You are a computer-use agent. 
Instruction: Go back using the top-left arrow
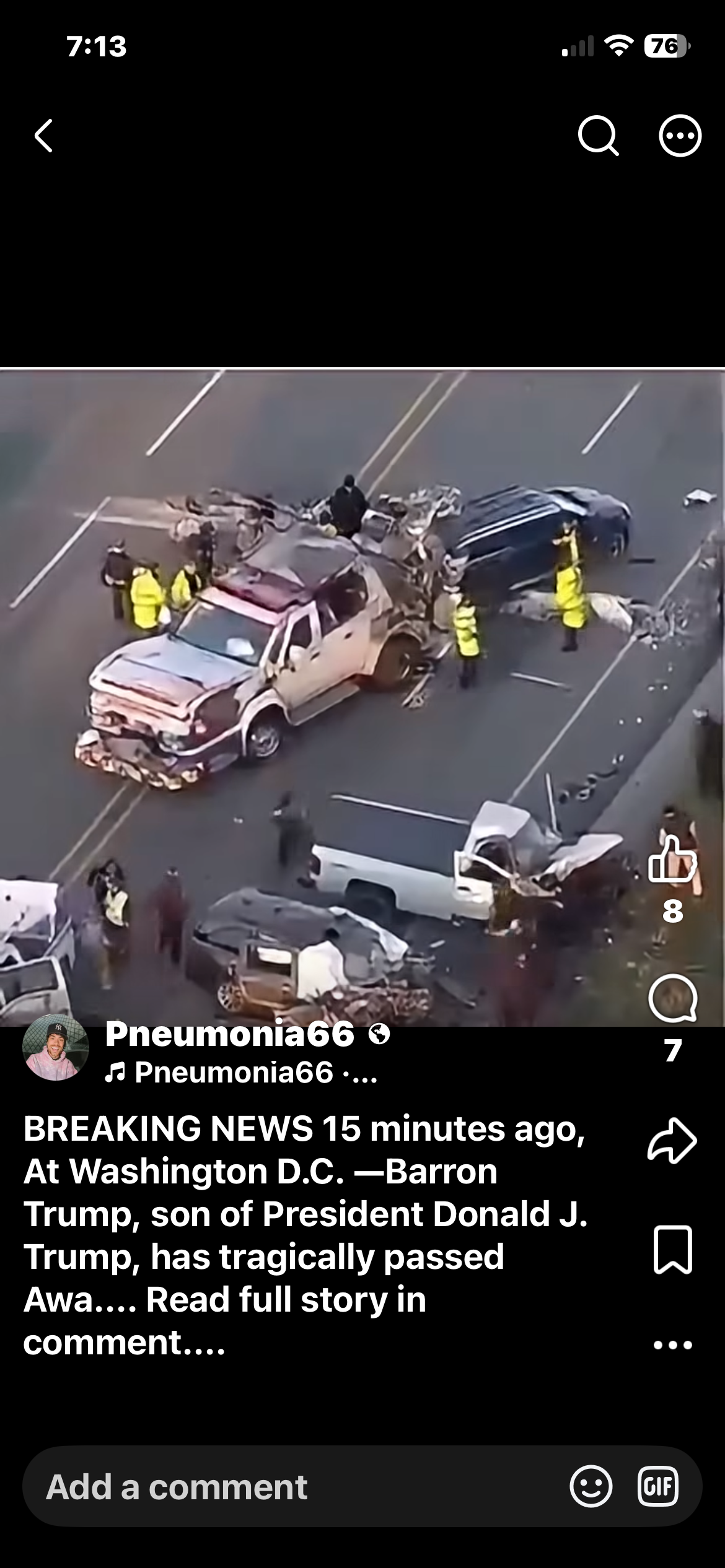coord(43,136)
